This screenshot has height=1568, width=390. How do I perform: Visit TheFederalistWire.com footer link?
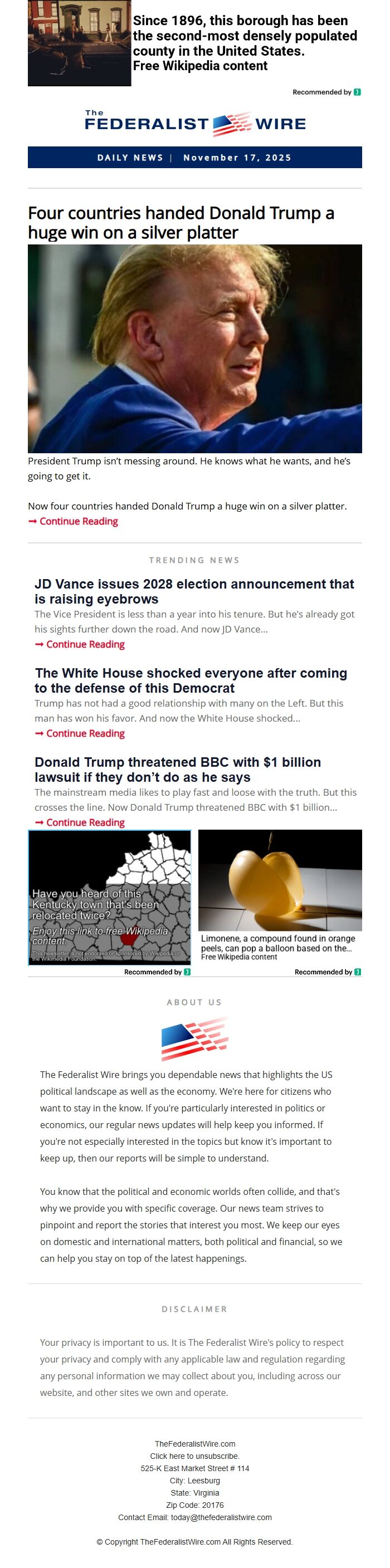click(x=195, y=1444)
